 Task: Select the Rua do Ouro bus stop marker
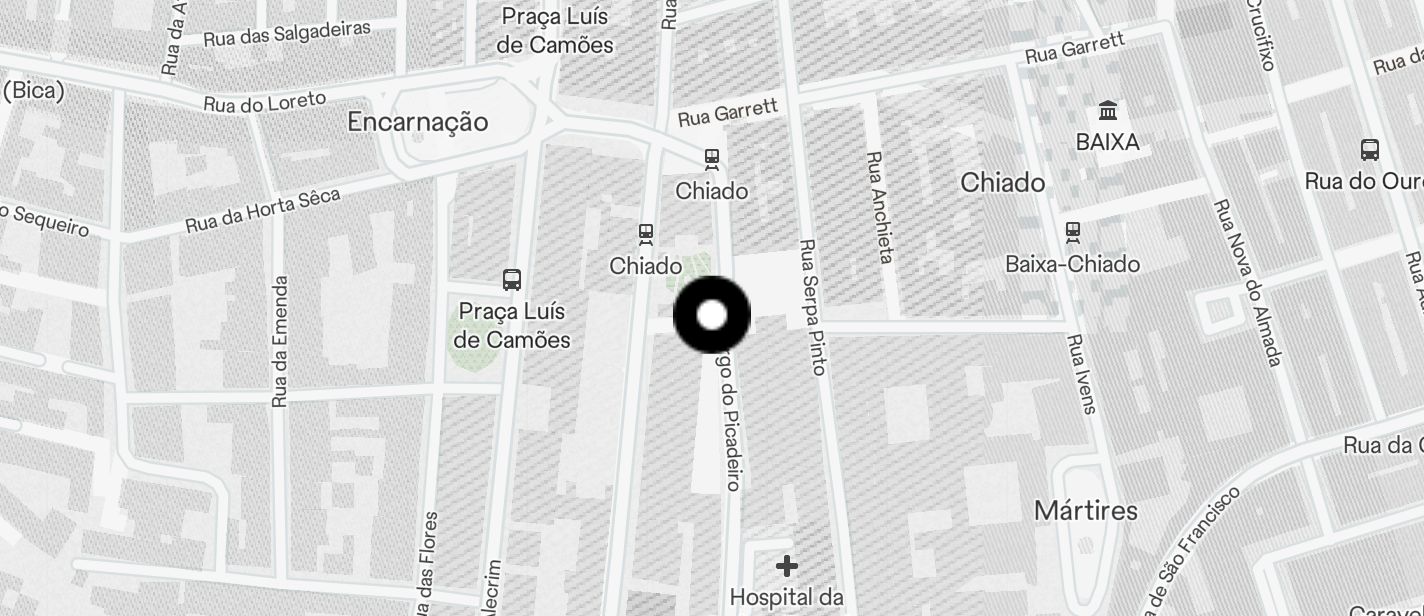1370,150
